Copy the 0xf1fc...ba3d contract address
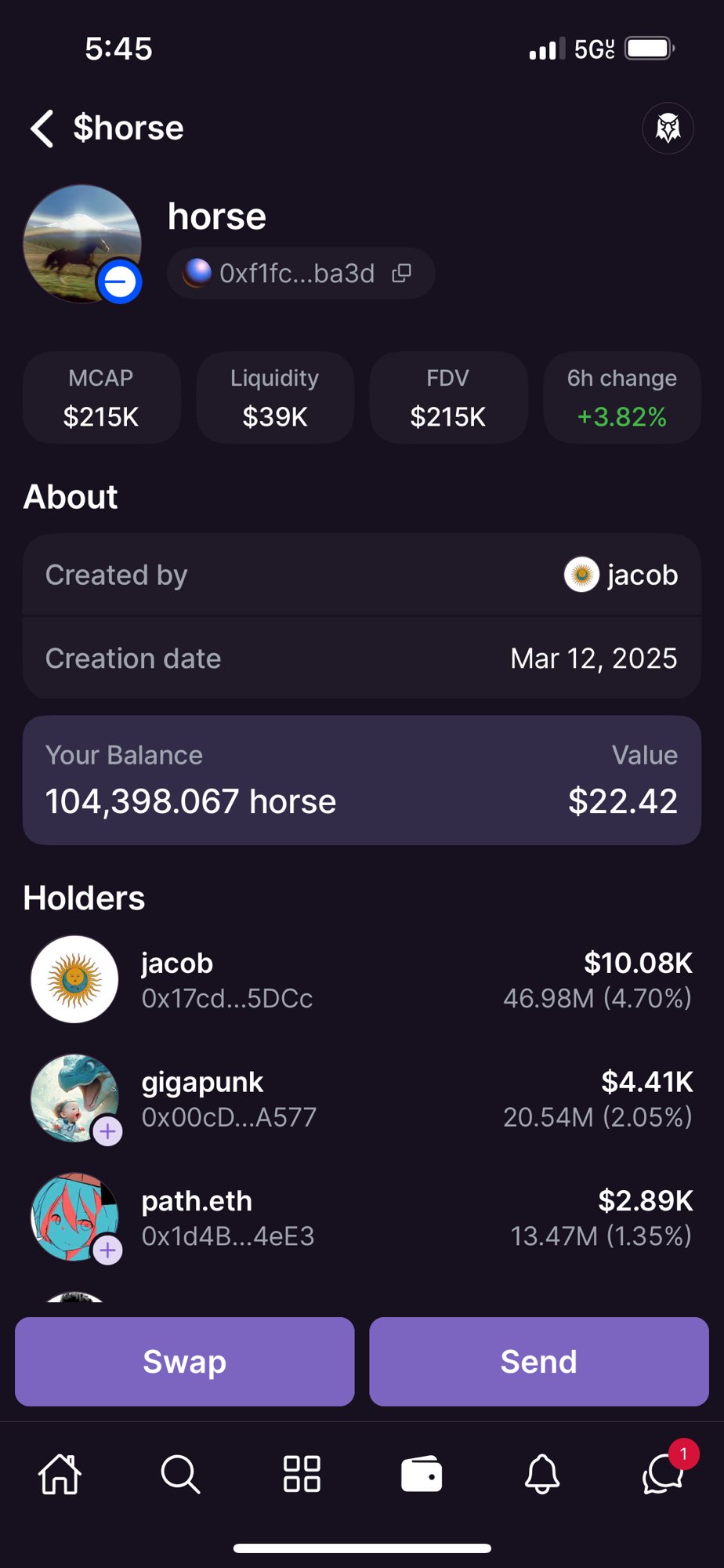The height and width of the screenshot is (1568, 724). [402, 273]
